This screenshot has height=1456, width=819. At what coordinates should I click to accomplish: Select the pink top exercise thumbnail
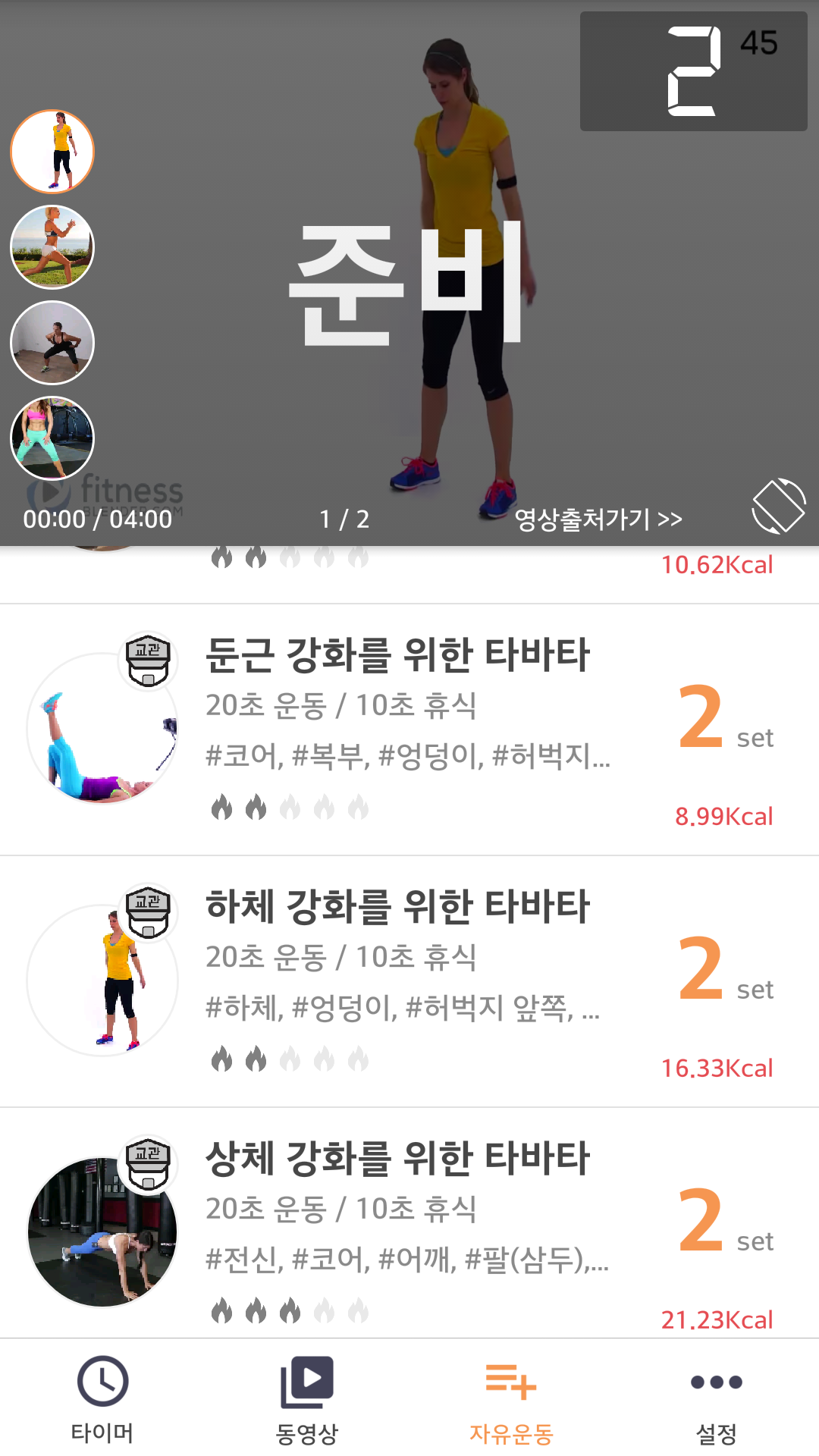pyautogui.click(x=52, y=438)
